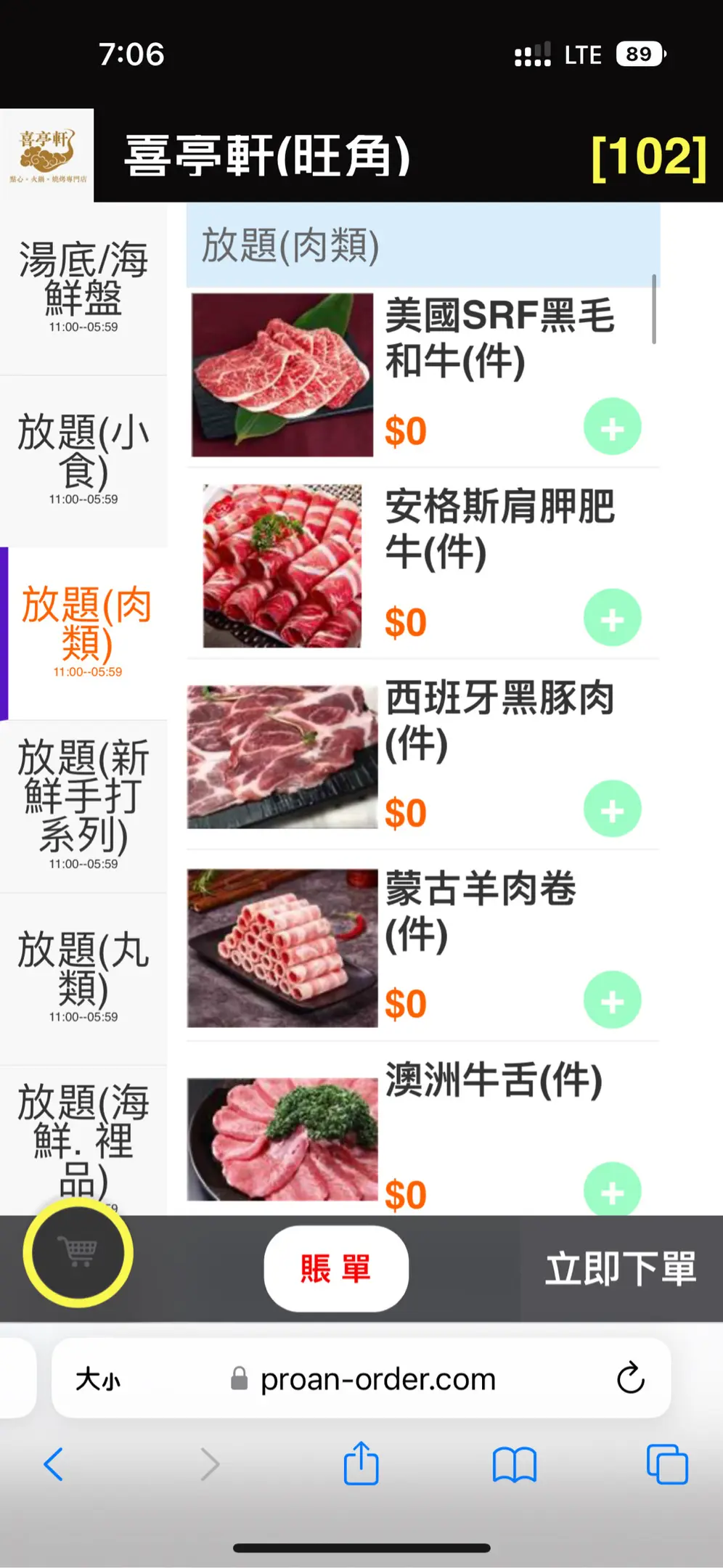723x1568 pixels.
Task: Add 澳洲牛舌 to the order
Action: pos(612,1189)
